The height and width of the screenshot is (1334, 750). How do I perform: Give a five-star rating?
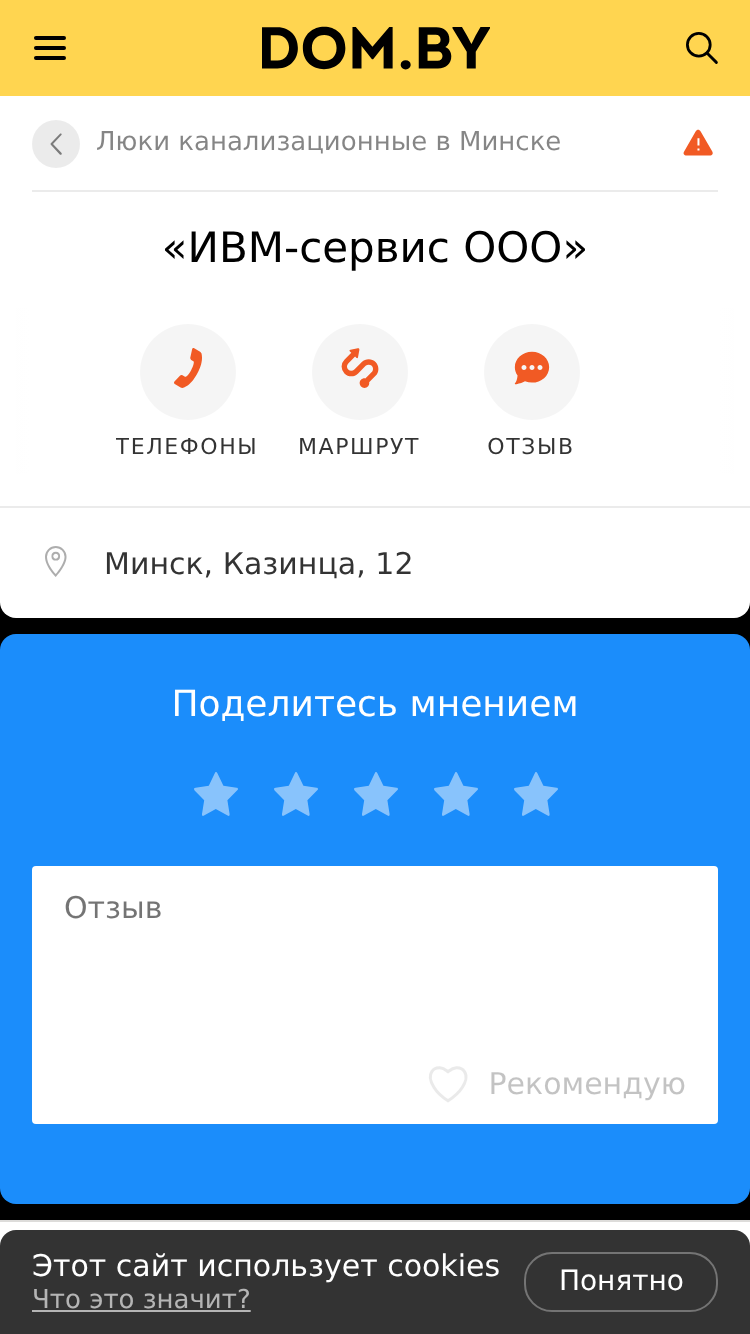click(x=536, y=795)
